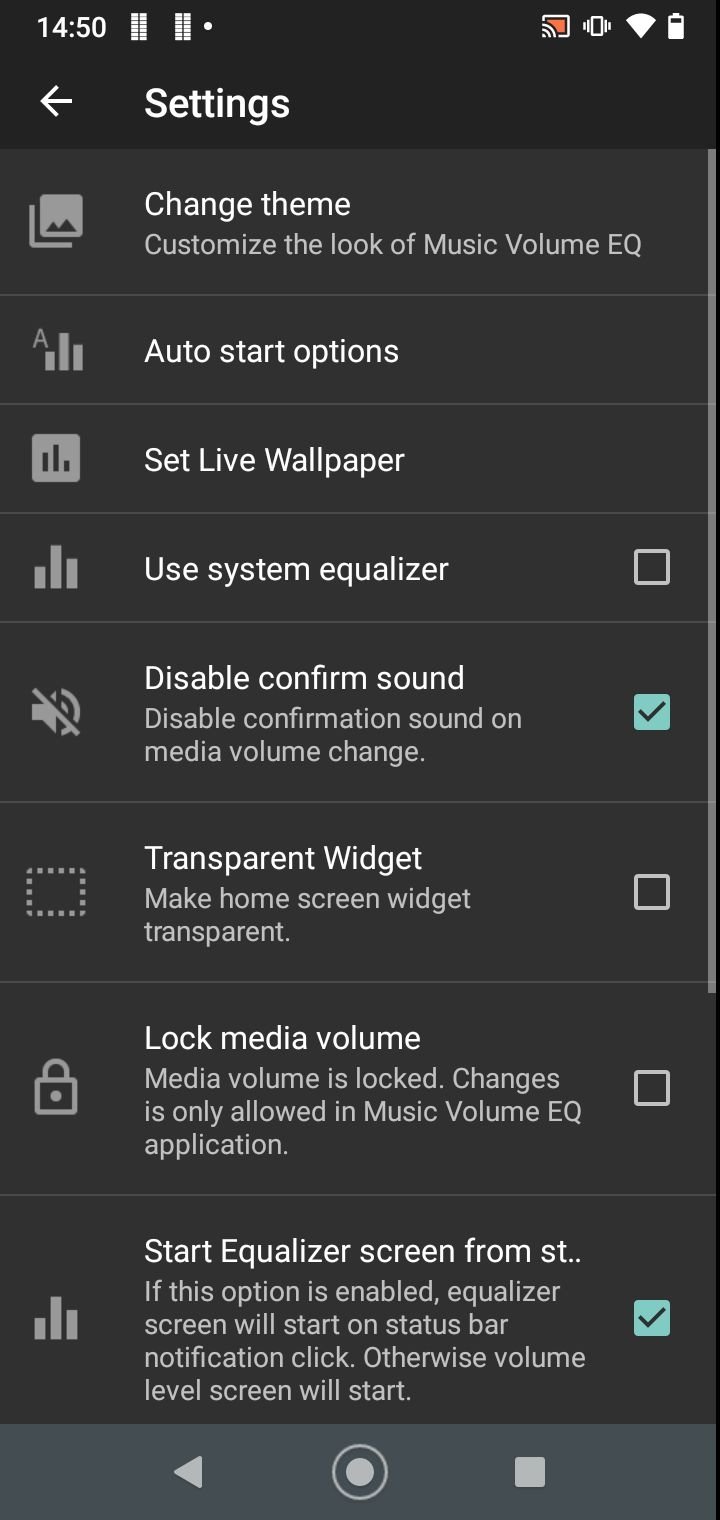Tap the system home button
The height and width of the screenshot is (1520, 720).
(x=360, y=1472)
